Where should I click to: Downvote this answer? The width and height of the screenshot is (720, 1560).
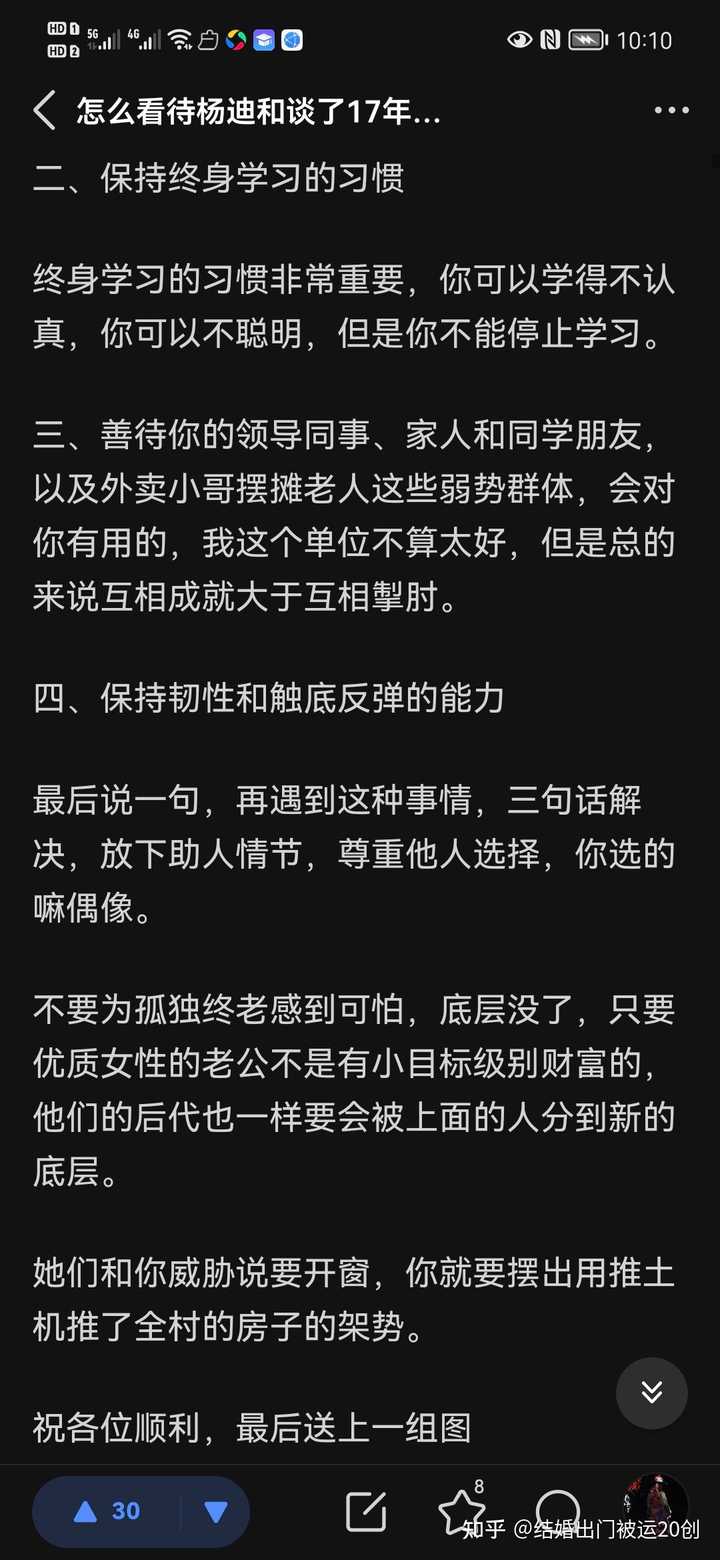(216, 1511)
